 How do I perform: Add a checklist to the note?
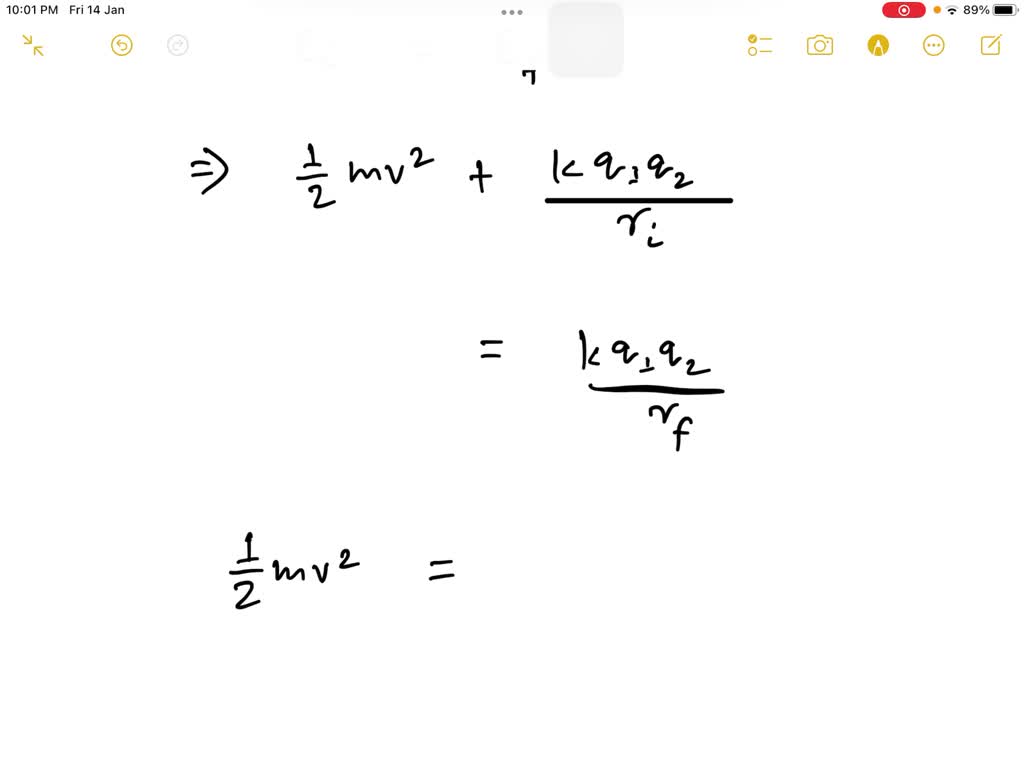click(760, 45)
